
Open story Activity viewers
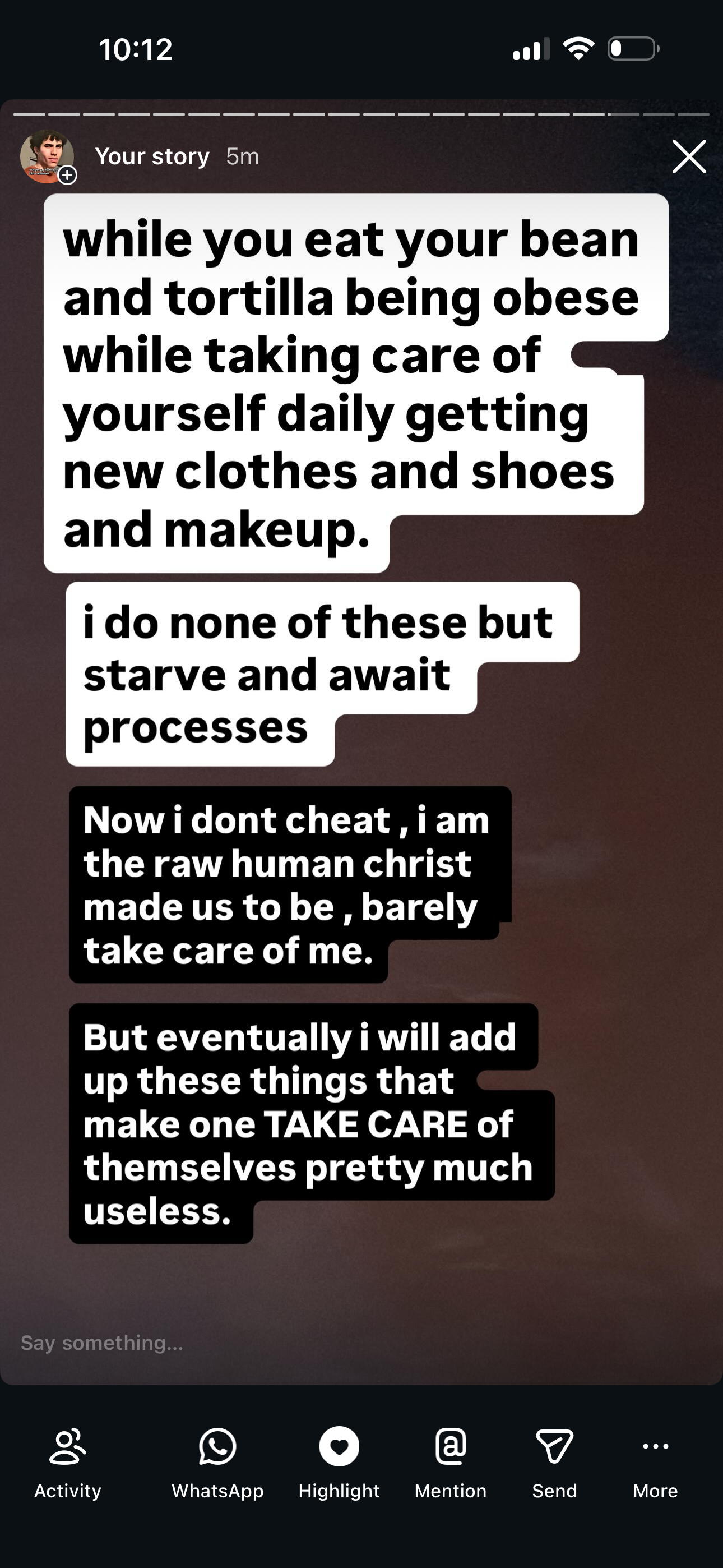pos(68,1462)
